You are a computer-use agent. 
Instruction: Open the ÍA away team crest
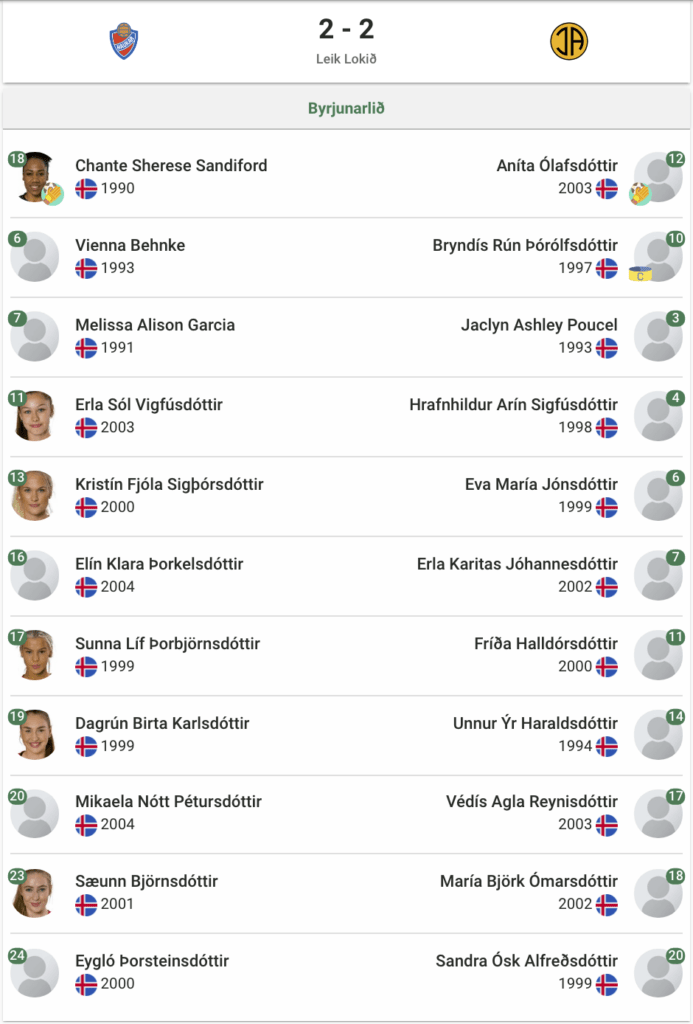click(568, 41)
